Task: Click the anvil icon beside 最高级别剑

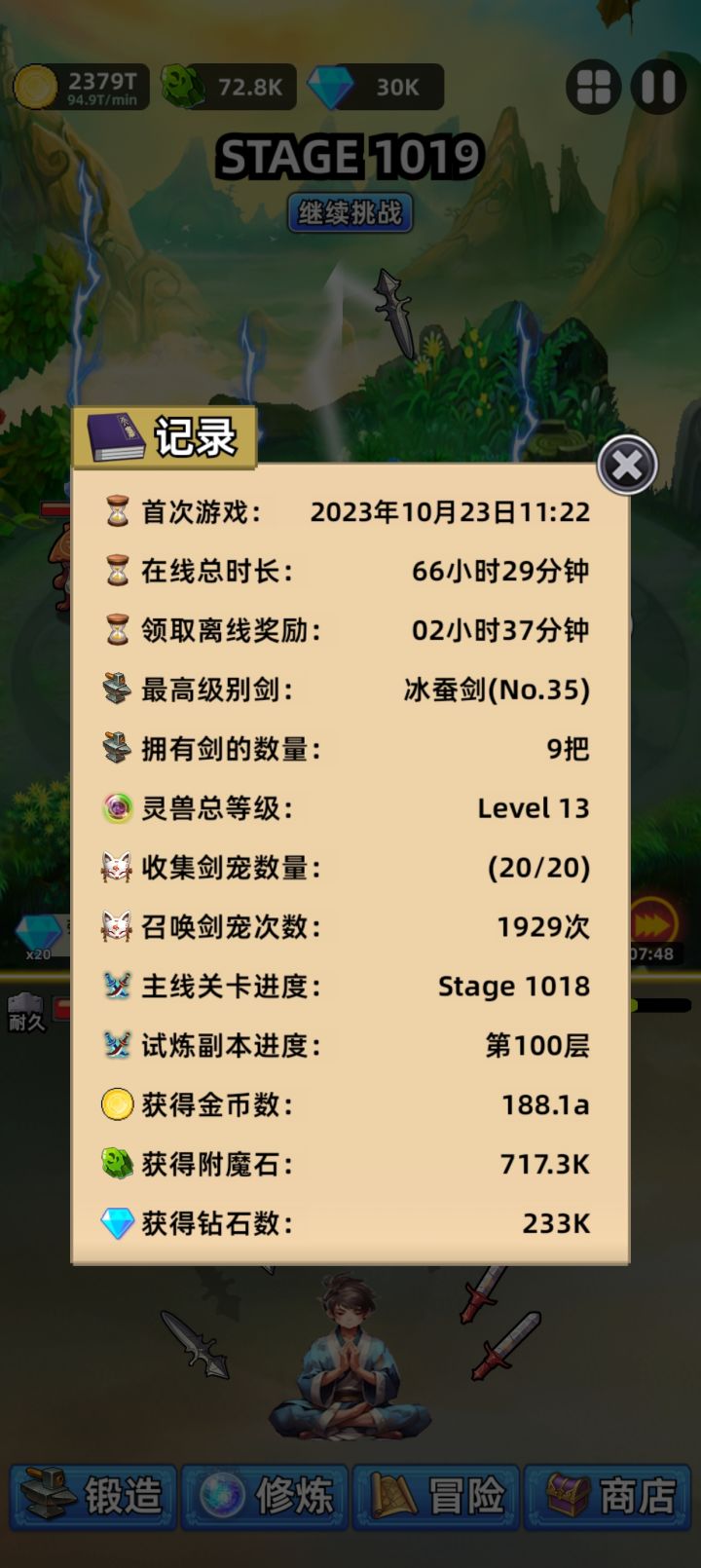Action: click(117, 690)
